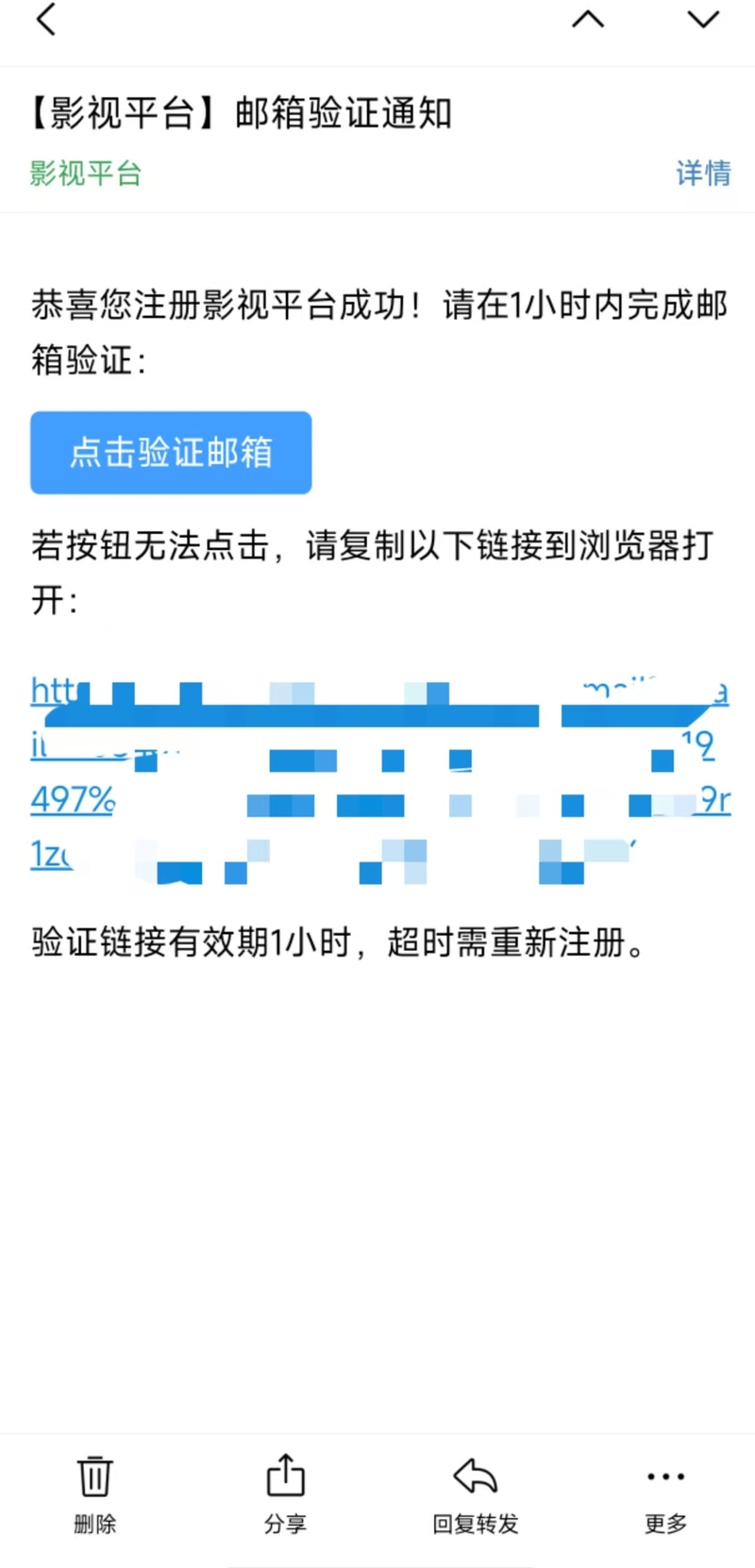Open sender details via 详情
755x1568 pixels.
point(703,174)
